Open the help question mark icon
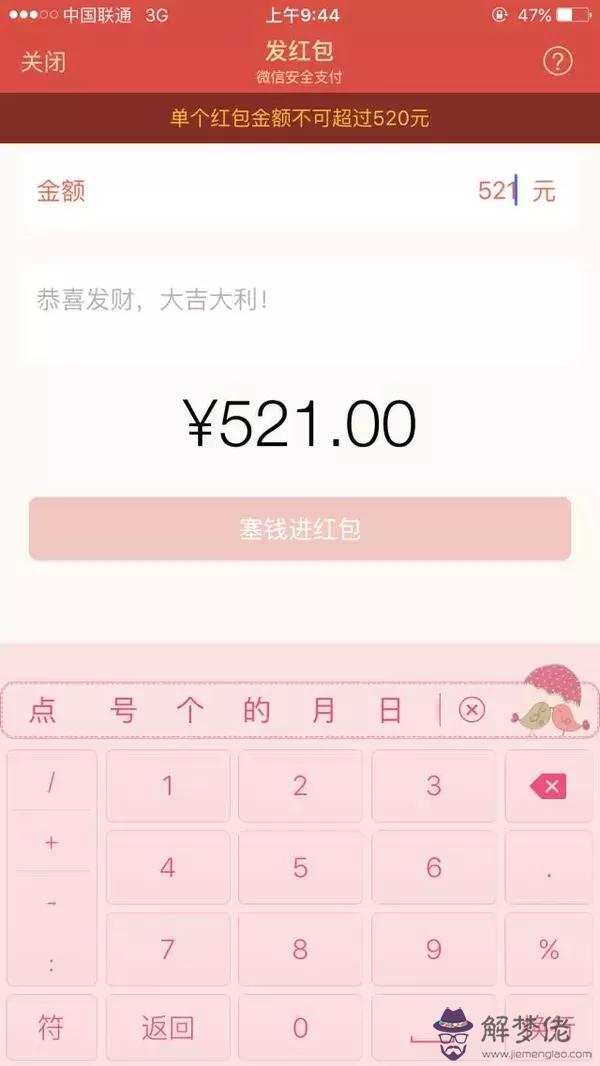This screenshot has height=1066, width=600. 557,61
